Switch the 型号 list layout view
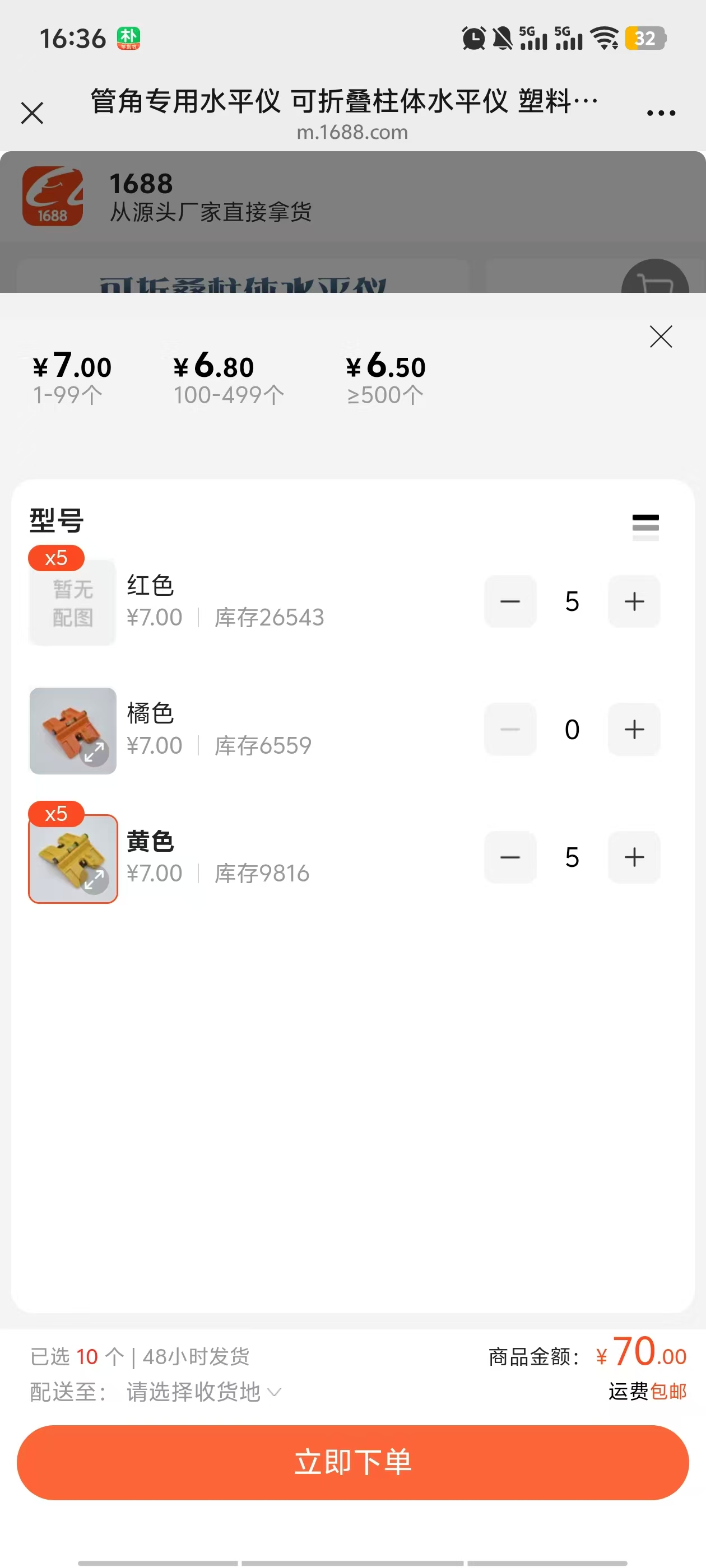The width and height of the screenshot is (706, 1568). pyautogui.click(x=645, y=526)
